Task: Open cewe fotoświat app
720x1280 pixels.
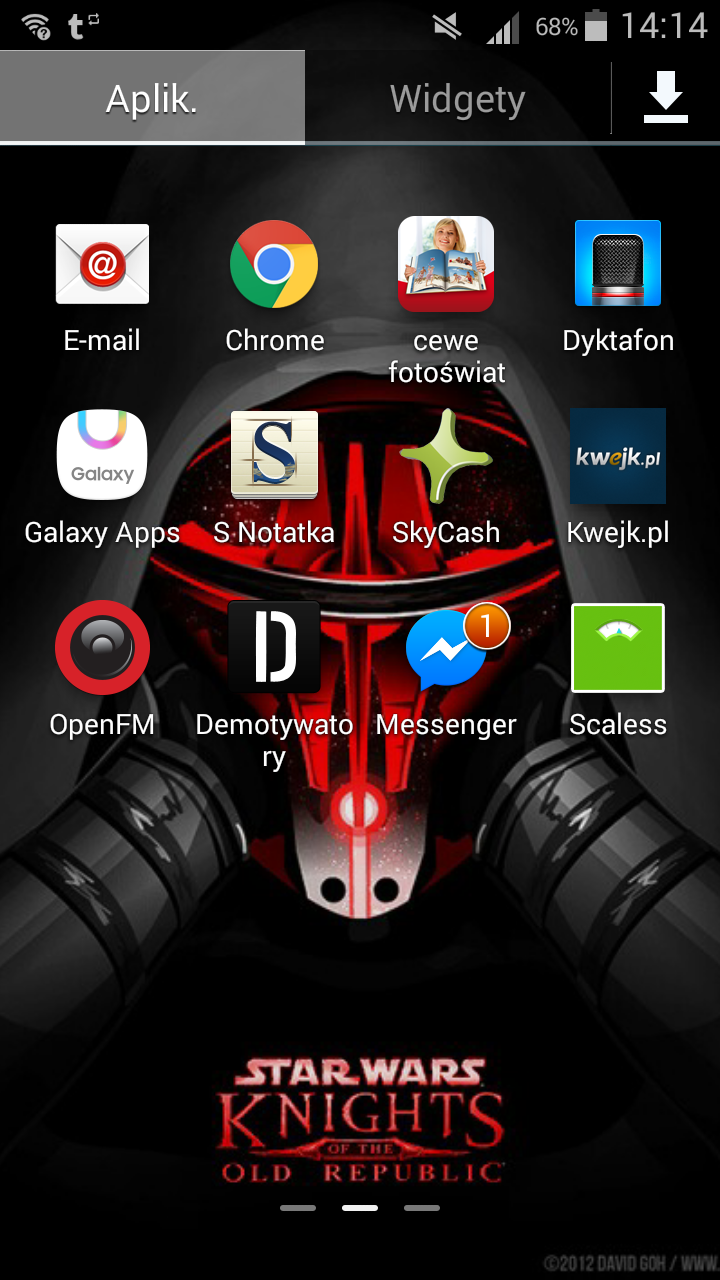Action: click(446, 265)
